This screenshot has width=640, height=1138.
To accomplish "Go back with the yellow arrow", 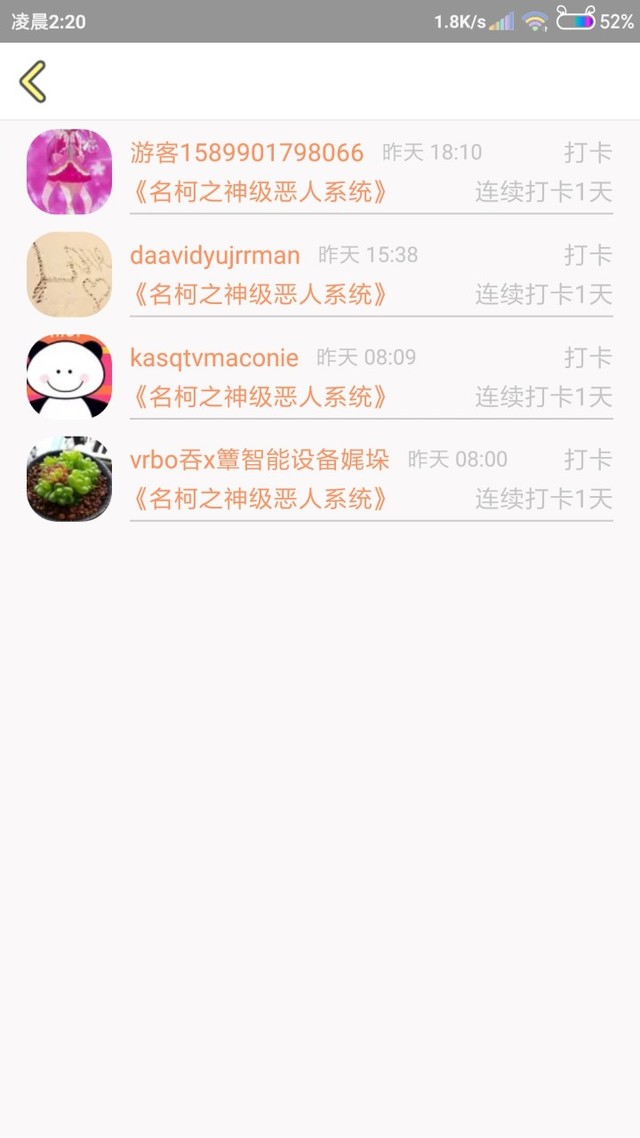I will [x=33, y=81].
